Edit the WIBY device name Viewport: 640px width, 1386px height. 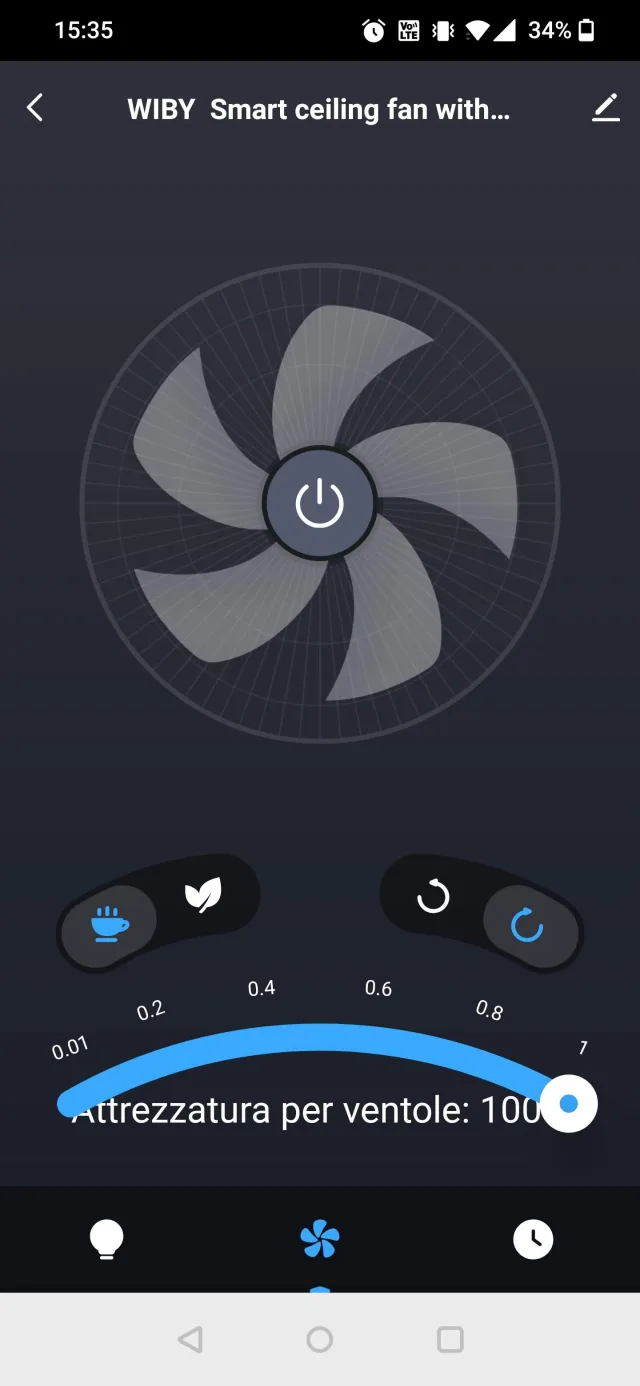(x=605, y=108)
